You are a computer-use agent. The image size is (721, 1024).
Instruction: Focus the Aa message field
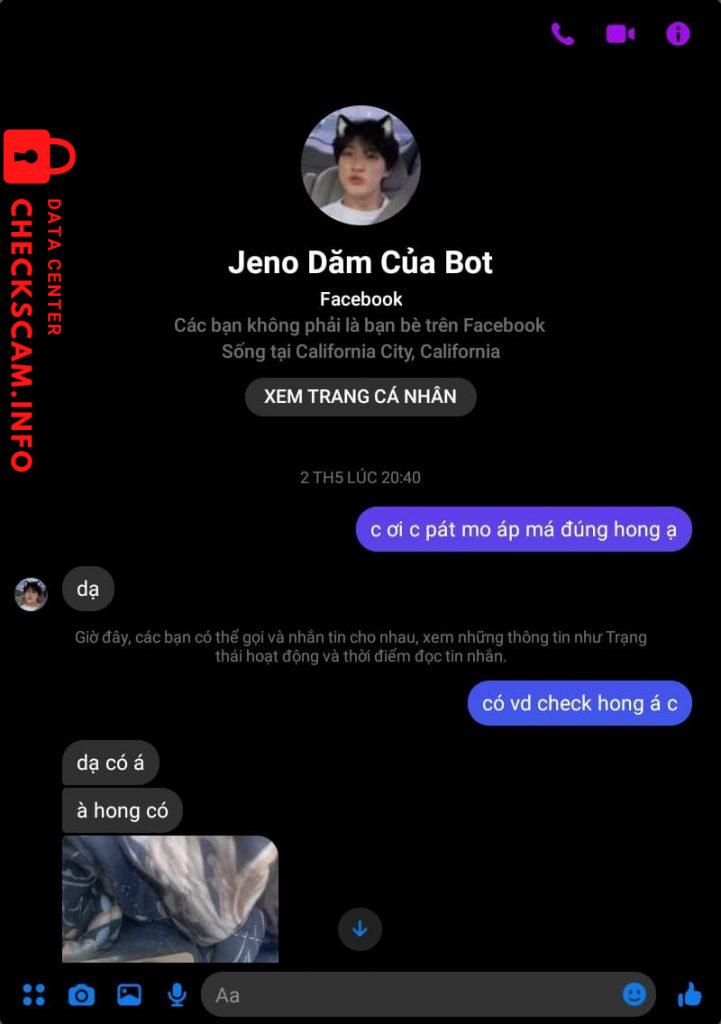tap(410, 994)
